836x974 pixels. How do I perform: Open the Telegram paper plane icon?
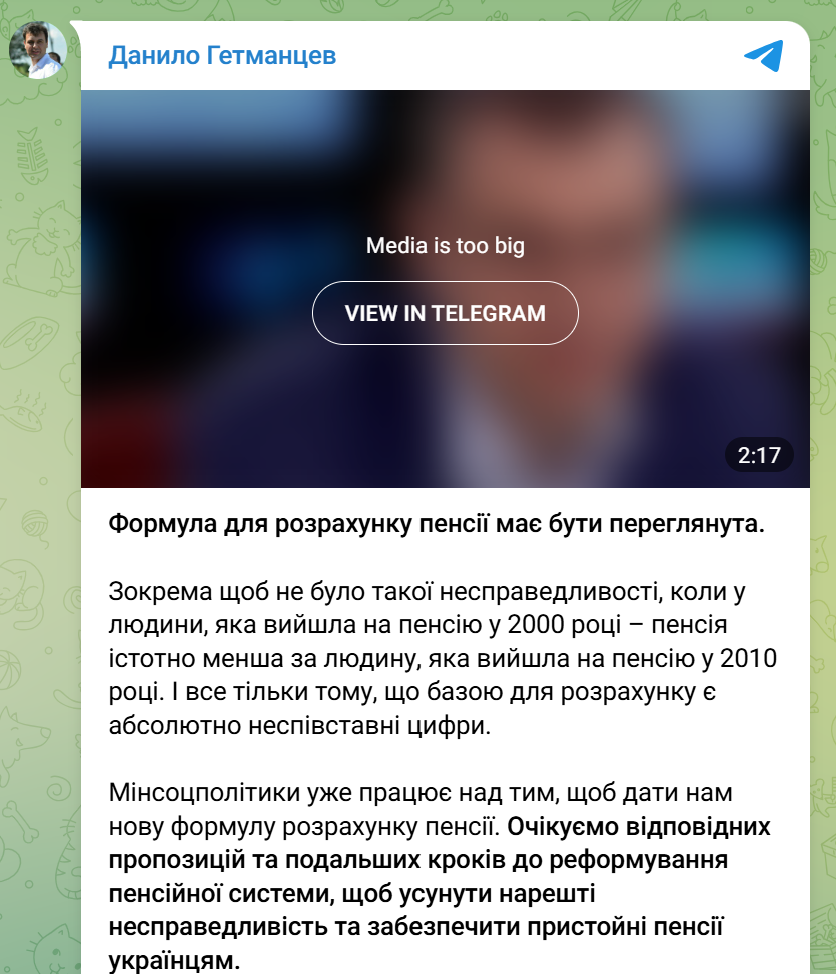(x=763, y=56)
